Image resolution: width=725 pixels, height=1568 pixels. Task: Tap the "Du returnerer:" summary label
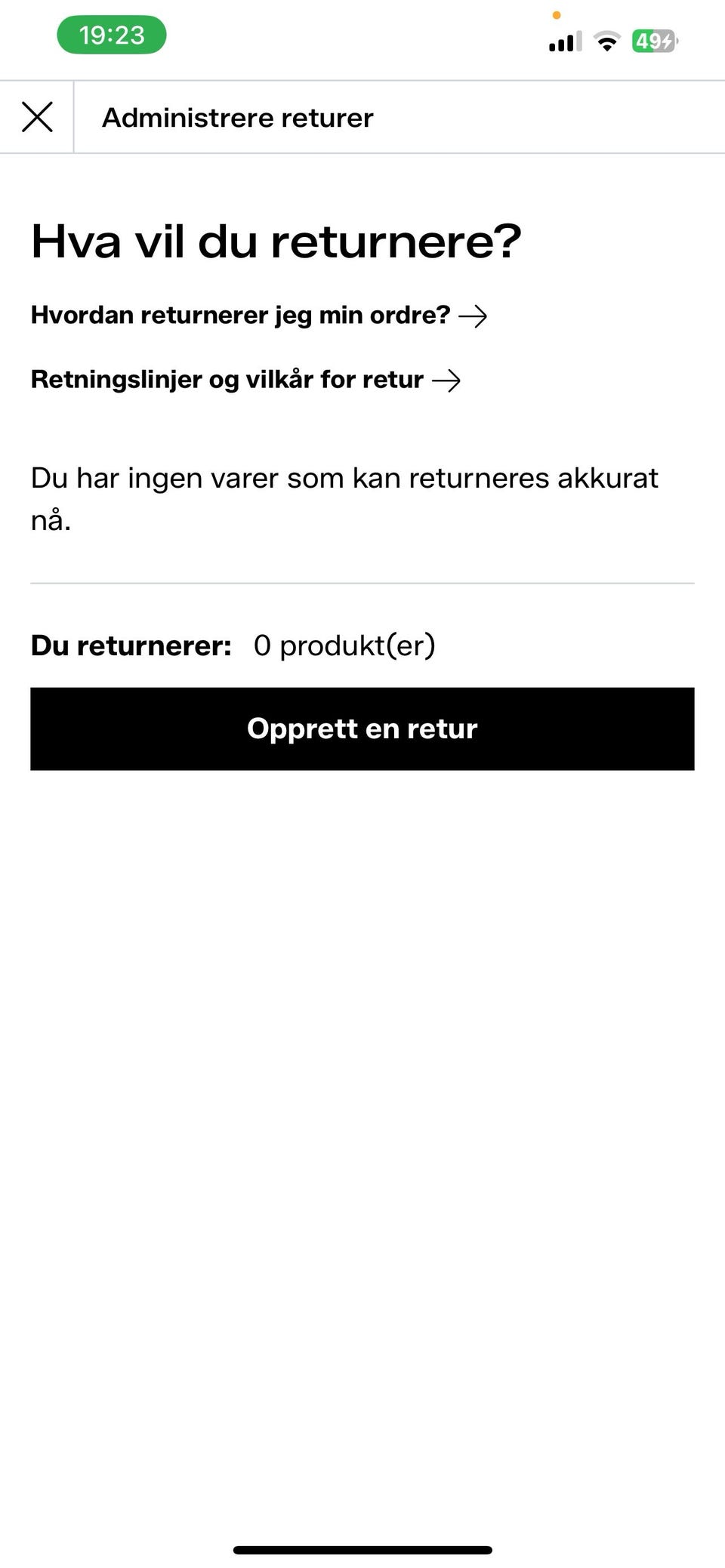click(x=132, y=645)
